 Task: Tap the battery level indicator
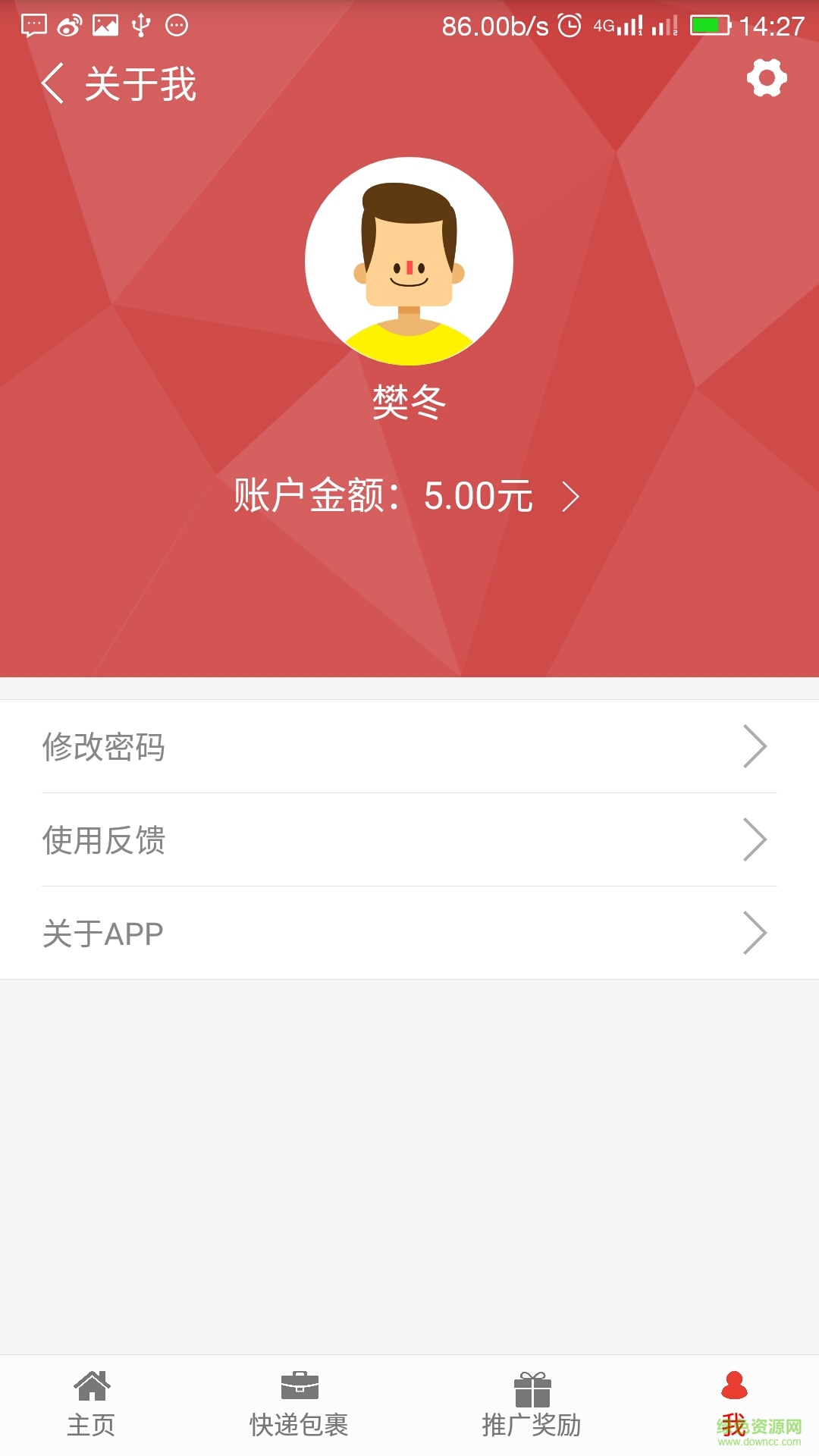pyautogui.click(x=711, y=22)
